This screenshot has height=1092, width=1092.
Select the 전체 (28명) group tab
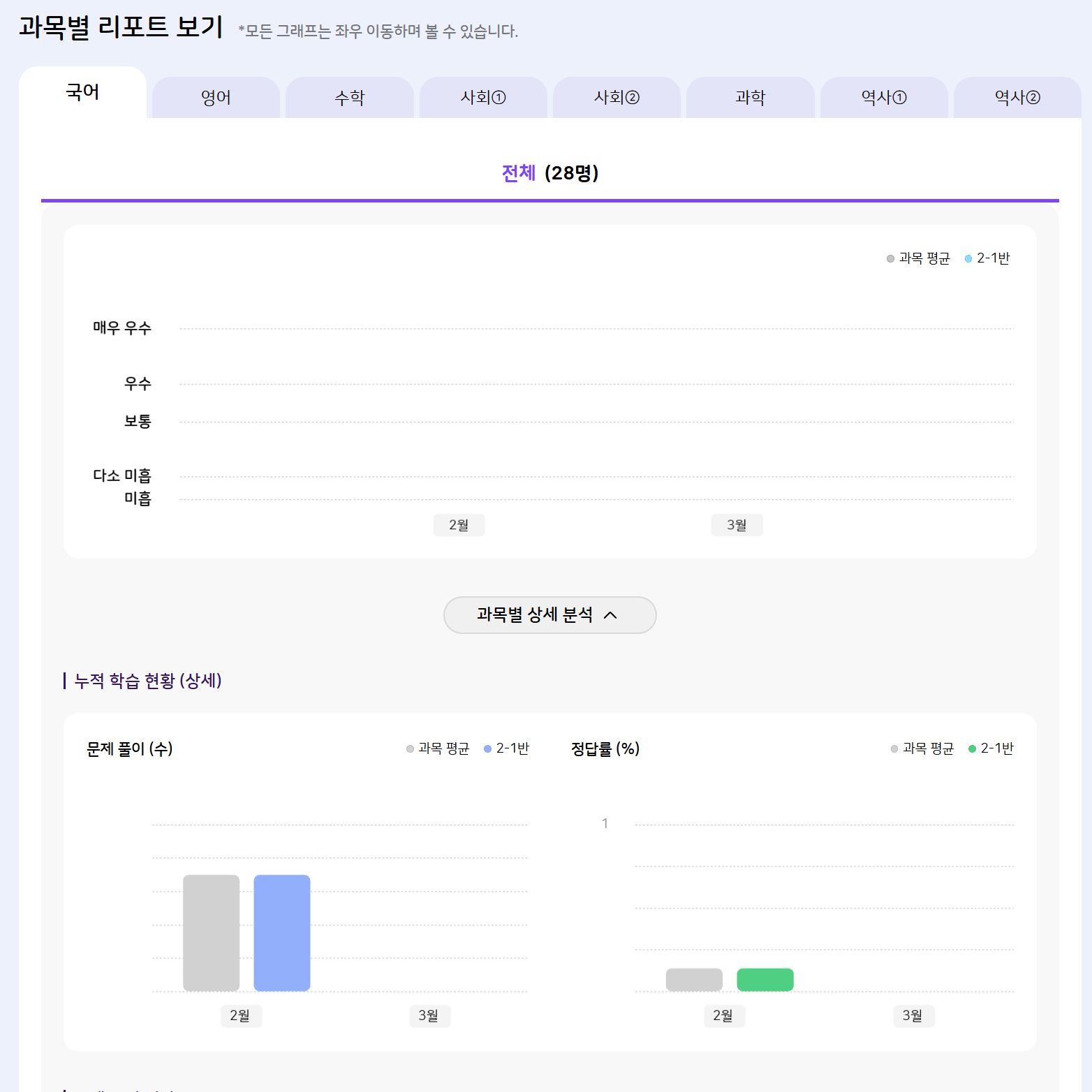549,173
